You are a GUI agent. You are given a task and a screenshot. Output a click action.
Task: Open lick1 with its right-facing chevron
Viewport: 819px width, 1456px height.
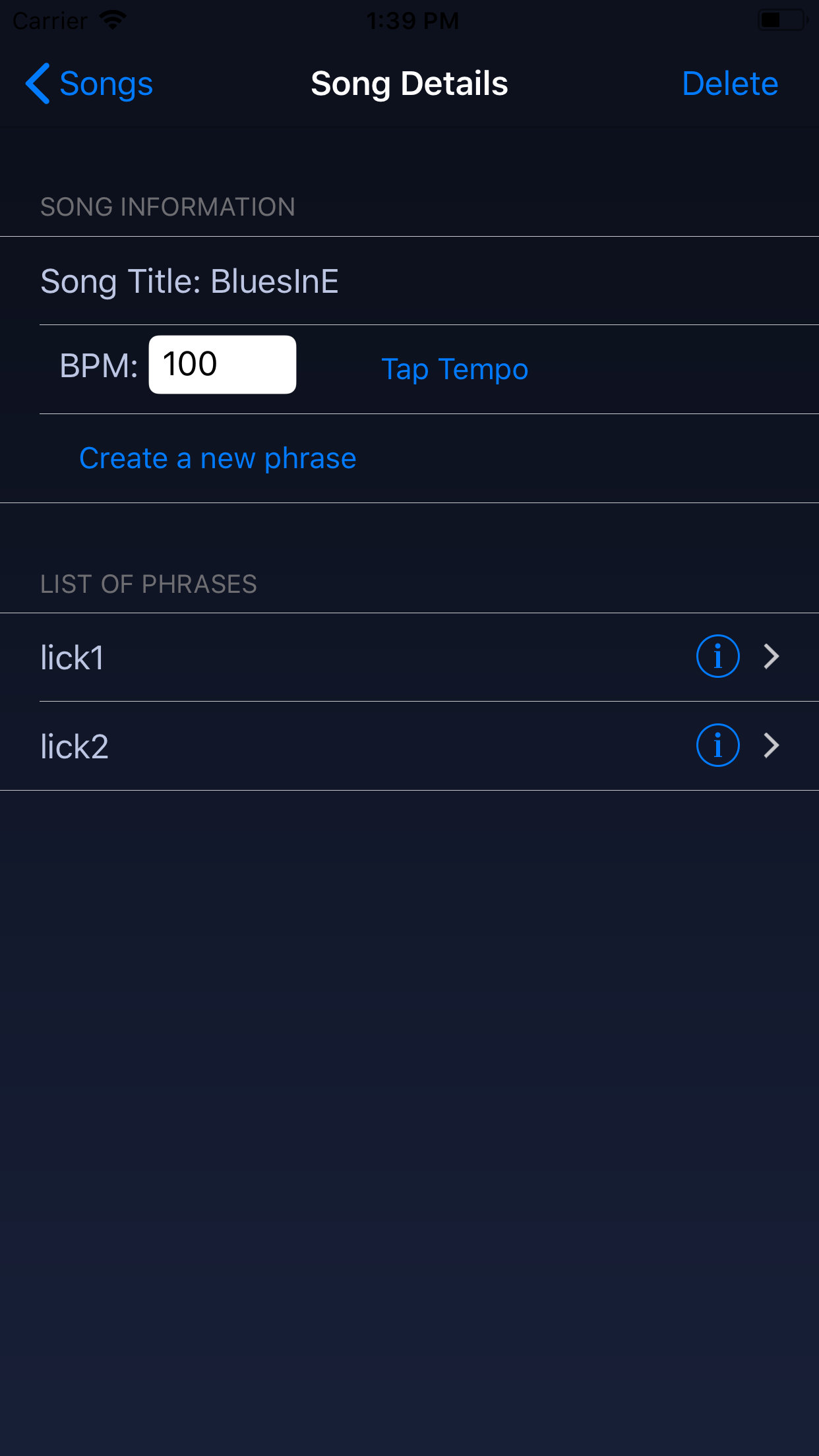(x=770, y=656)
